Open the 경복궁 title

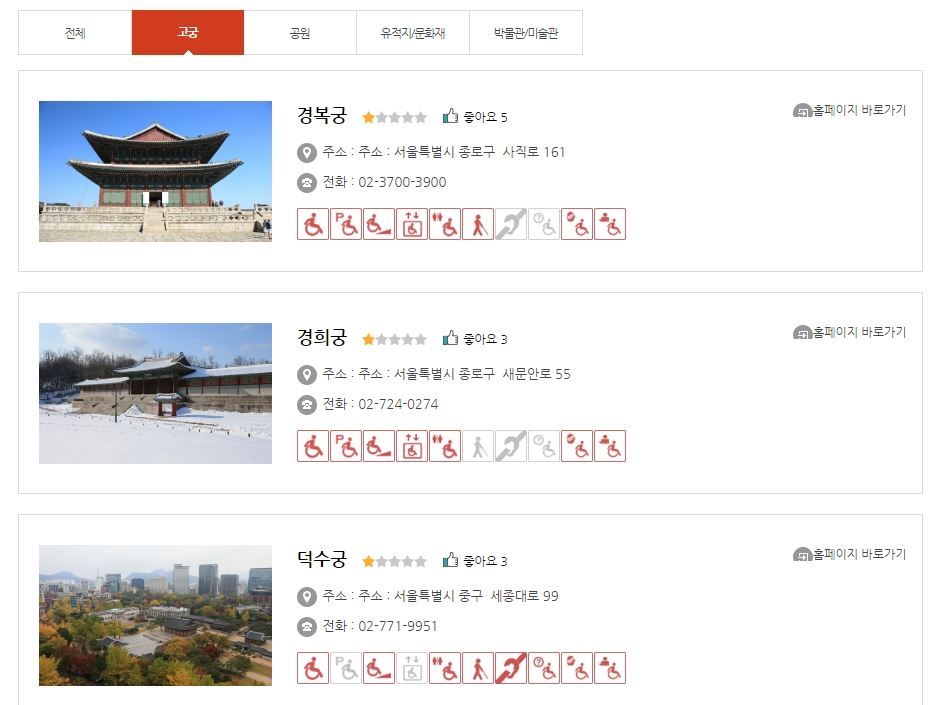pyautogui.click(x=321, y=116)
